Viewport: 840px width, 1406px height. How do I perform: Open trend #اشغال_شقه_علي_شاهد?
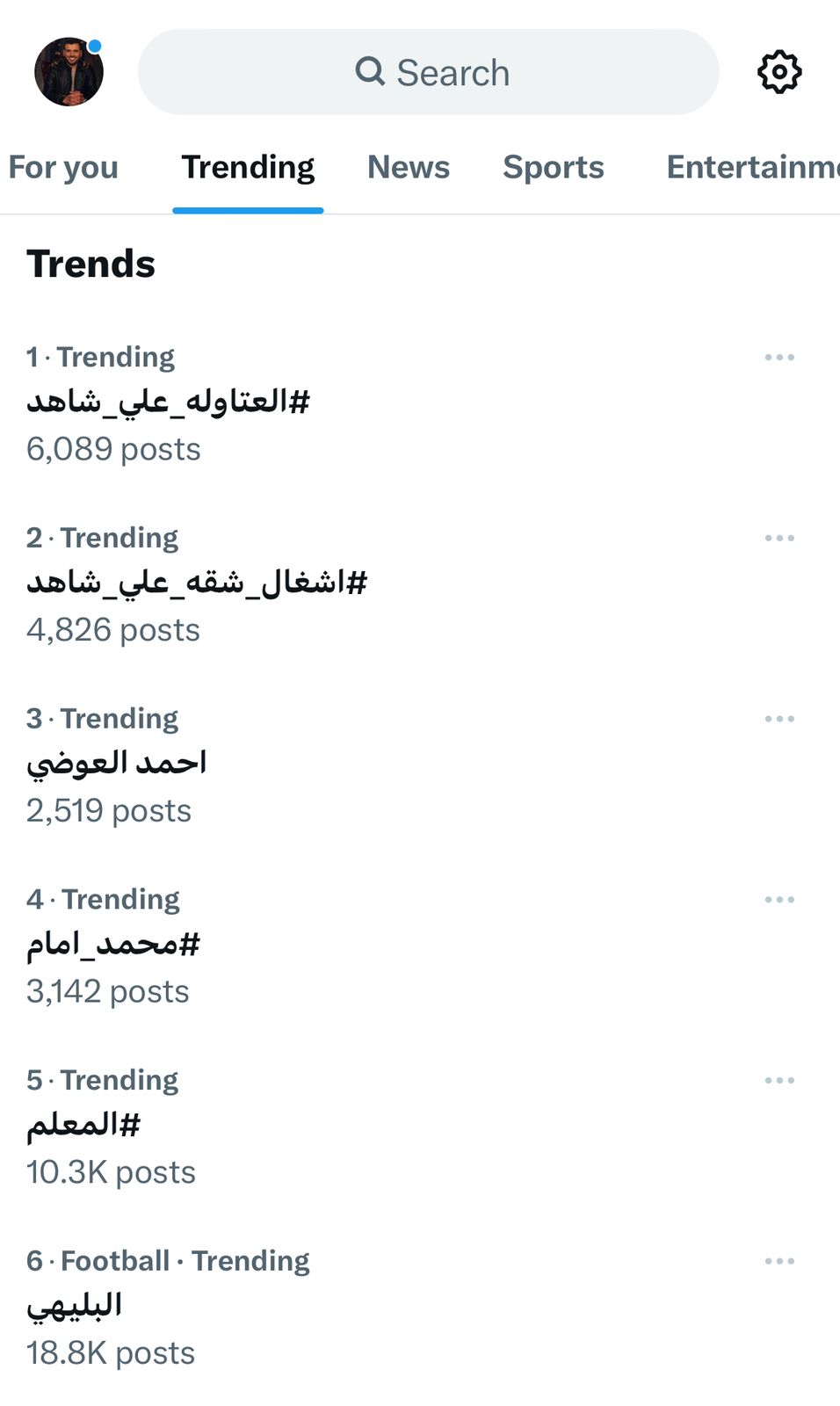(x=196, y=583)
